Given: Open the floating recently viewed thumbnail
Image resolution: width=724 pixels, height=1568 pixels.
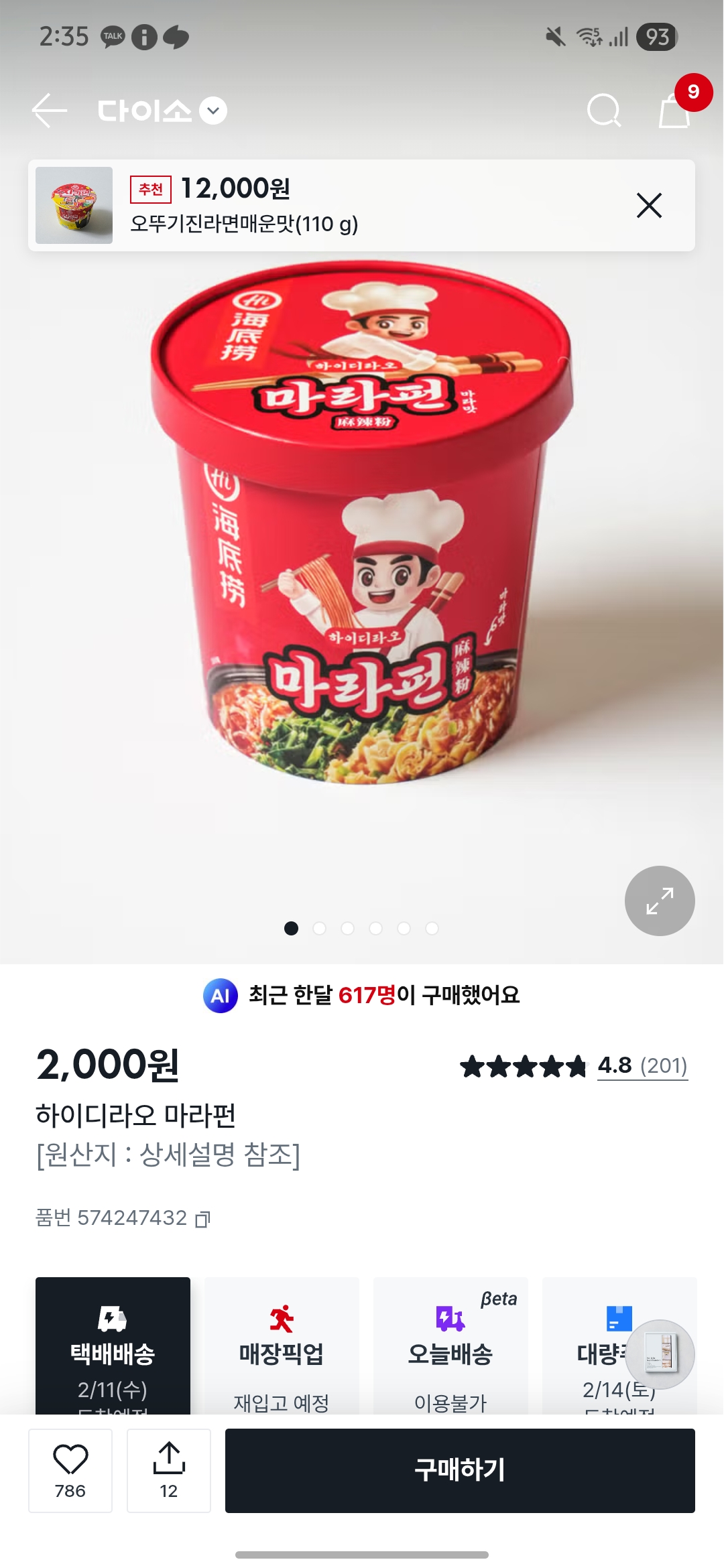Looking at the screenshot, I should (660, 1354).
